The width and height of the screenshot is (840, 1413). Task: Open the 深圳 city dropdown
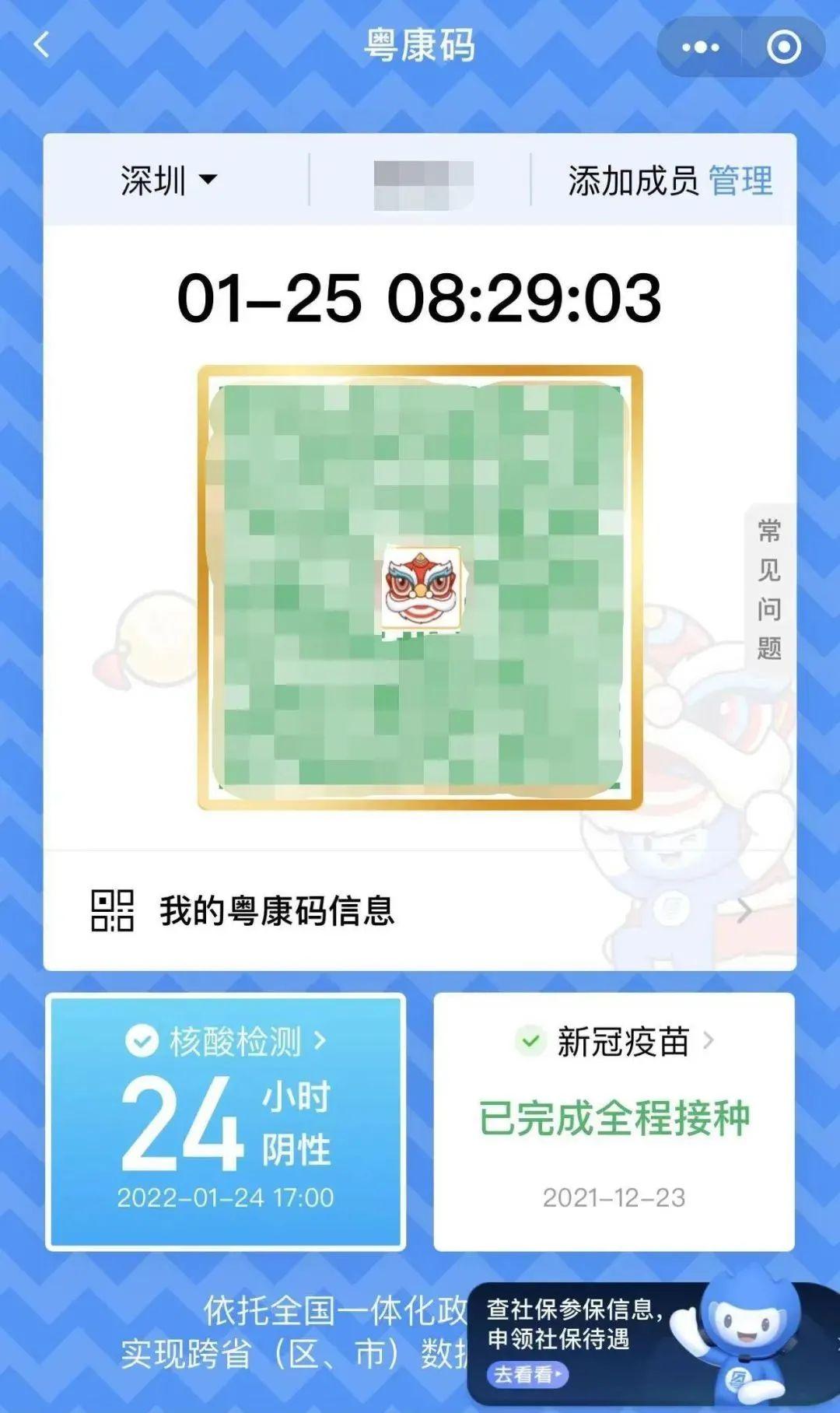[168, 181]
